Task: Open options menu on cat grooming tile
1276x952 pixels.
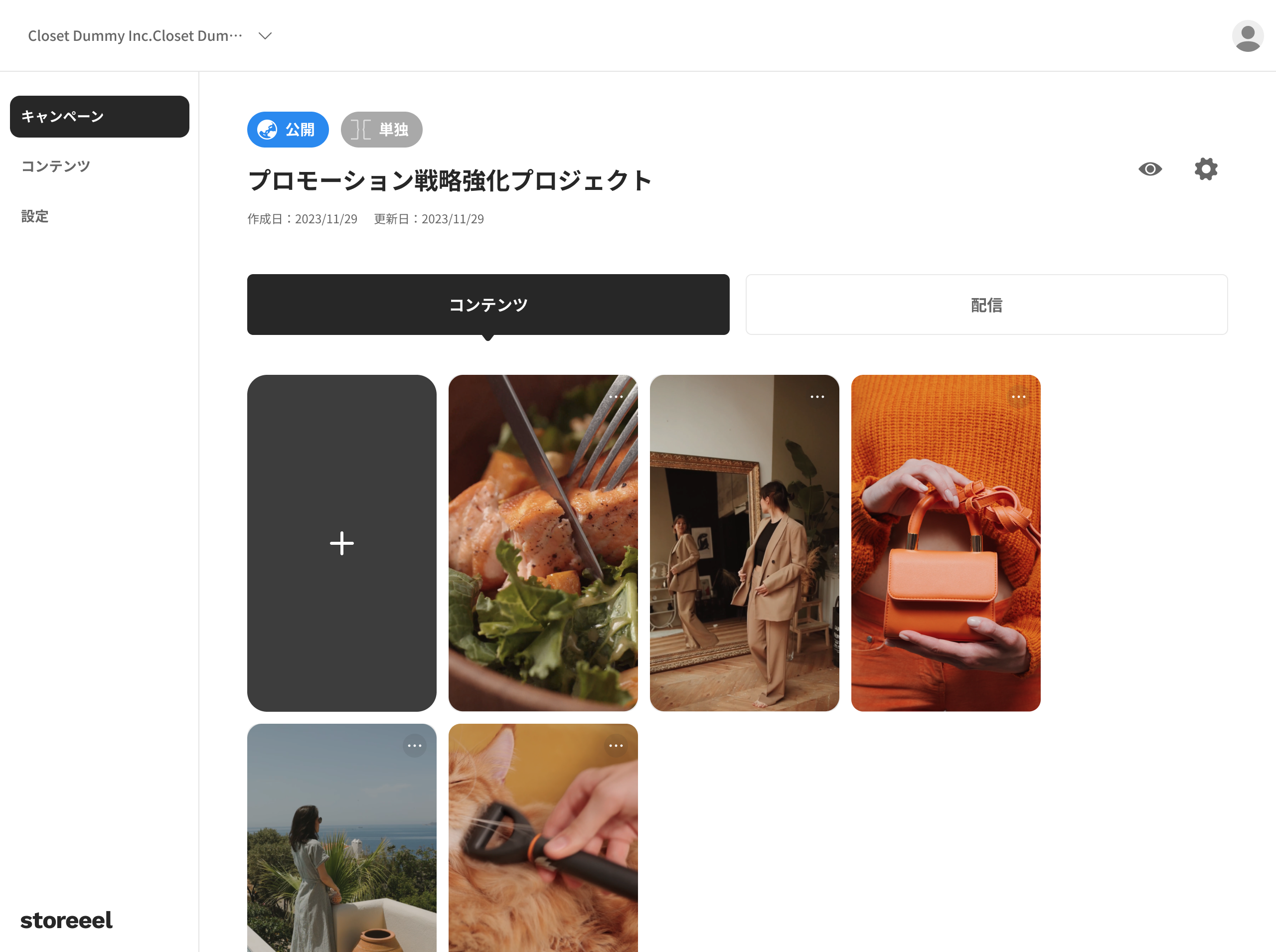Action: click(x=616, y=746)
